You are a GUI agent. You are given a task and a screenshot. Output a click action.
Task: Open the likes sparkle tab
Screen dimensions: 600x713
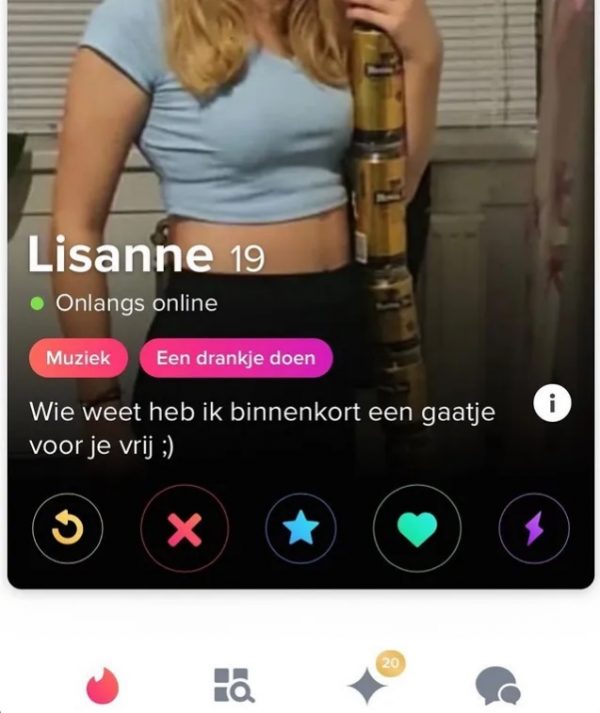pyautogui.click(x=368, y=685)
